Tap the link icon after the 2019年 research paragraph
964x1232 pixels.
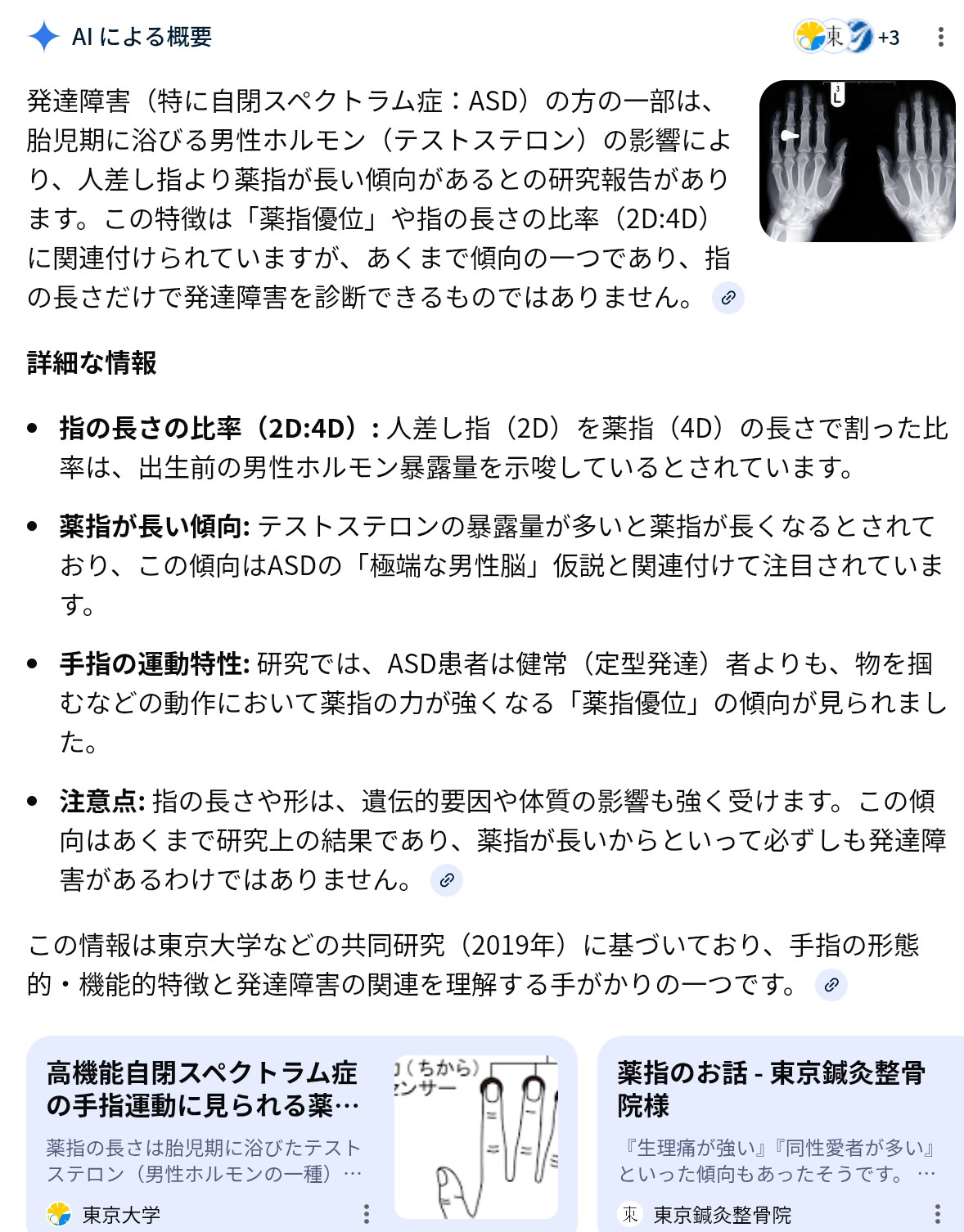coord(831,984)
